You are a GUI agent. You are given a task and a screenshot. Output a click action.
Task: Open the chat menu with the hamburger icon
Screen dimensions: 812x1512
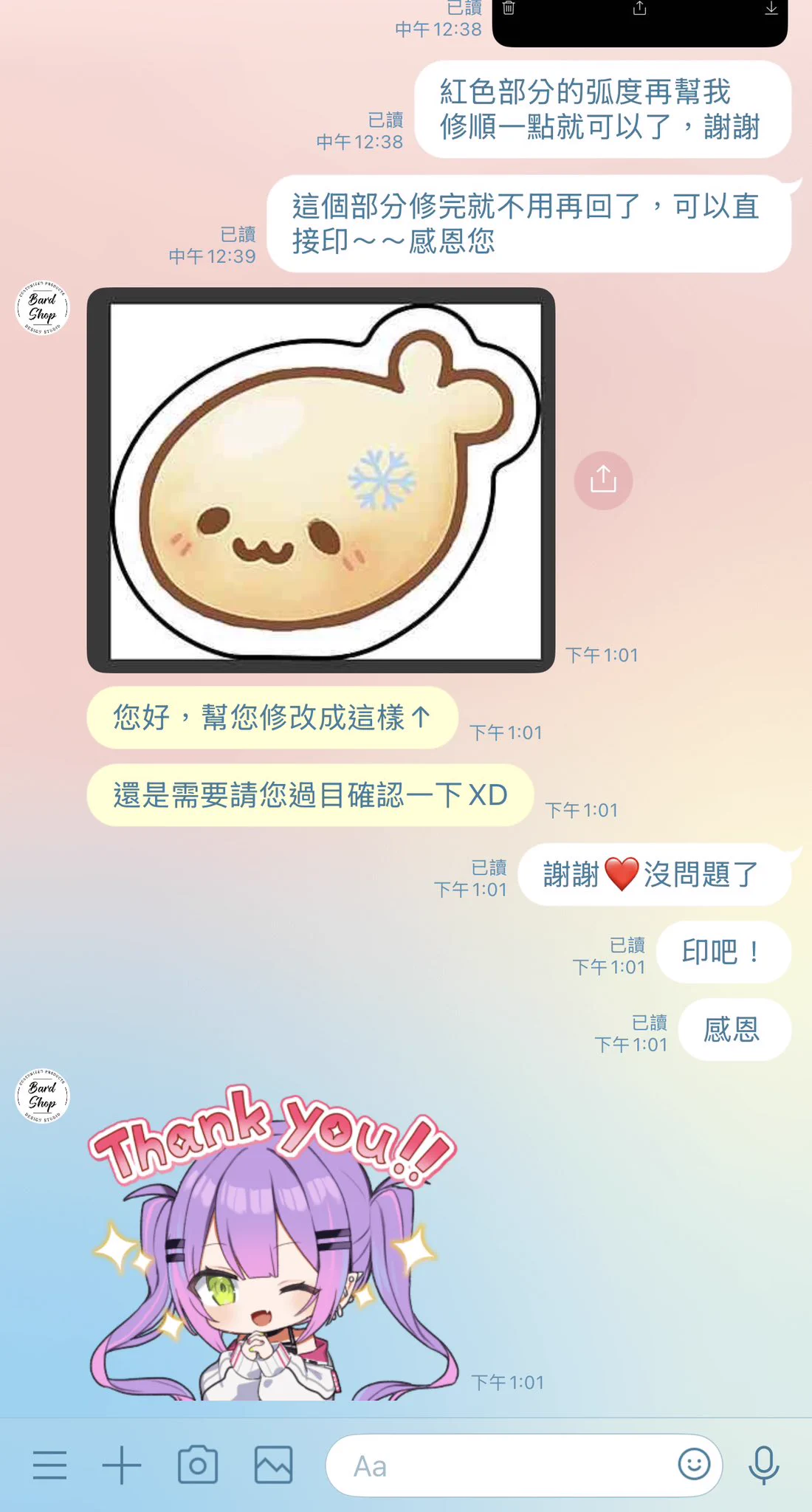coord(49,1465)
